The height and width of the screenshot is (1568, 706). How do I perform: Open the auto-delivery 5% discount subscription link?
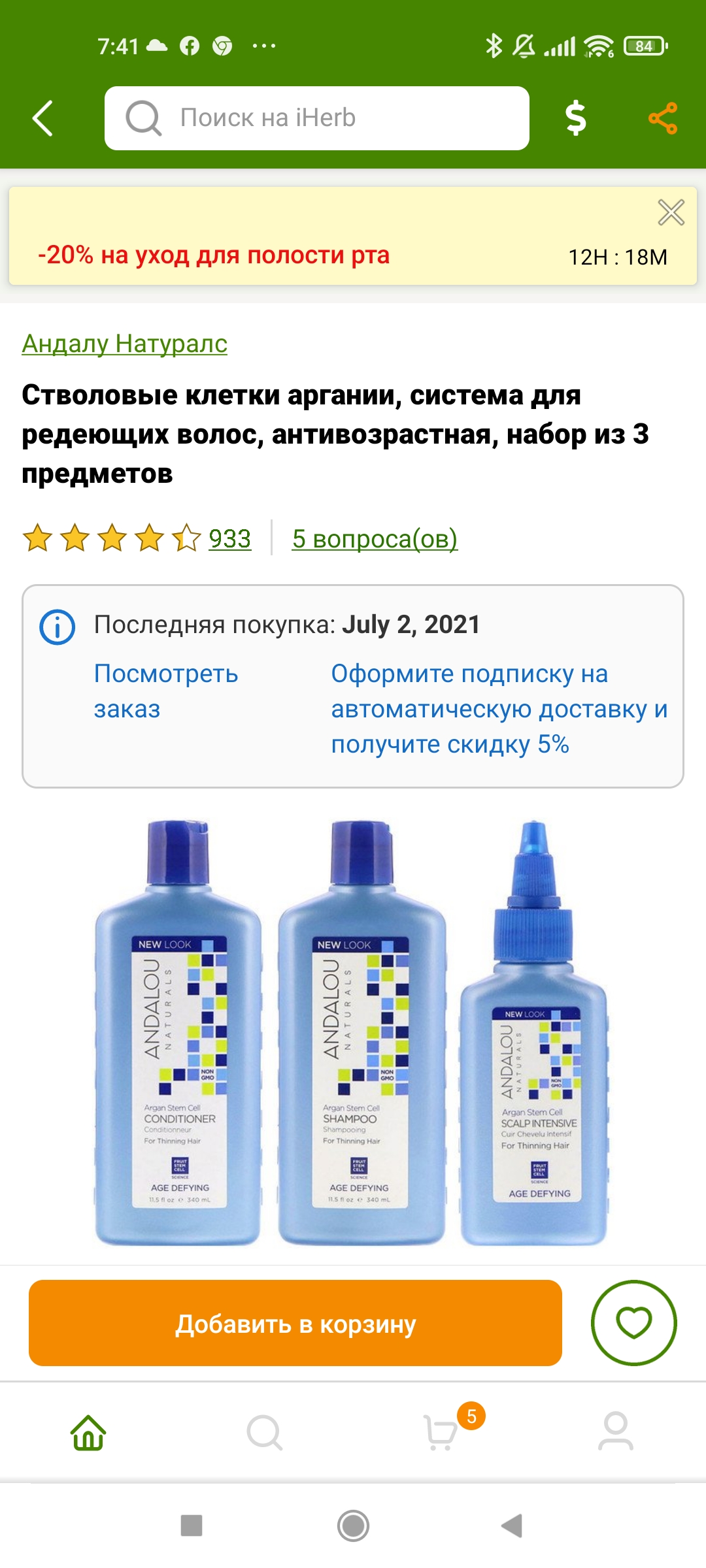pos(499,709)
